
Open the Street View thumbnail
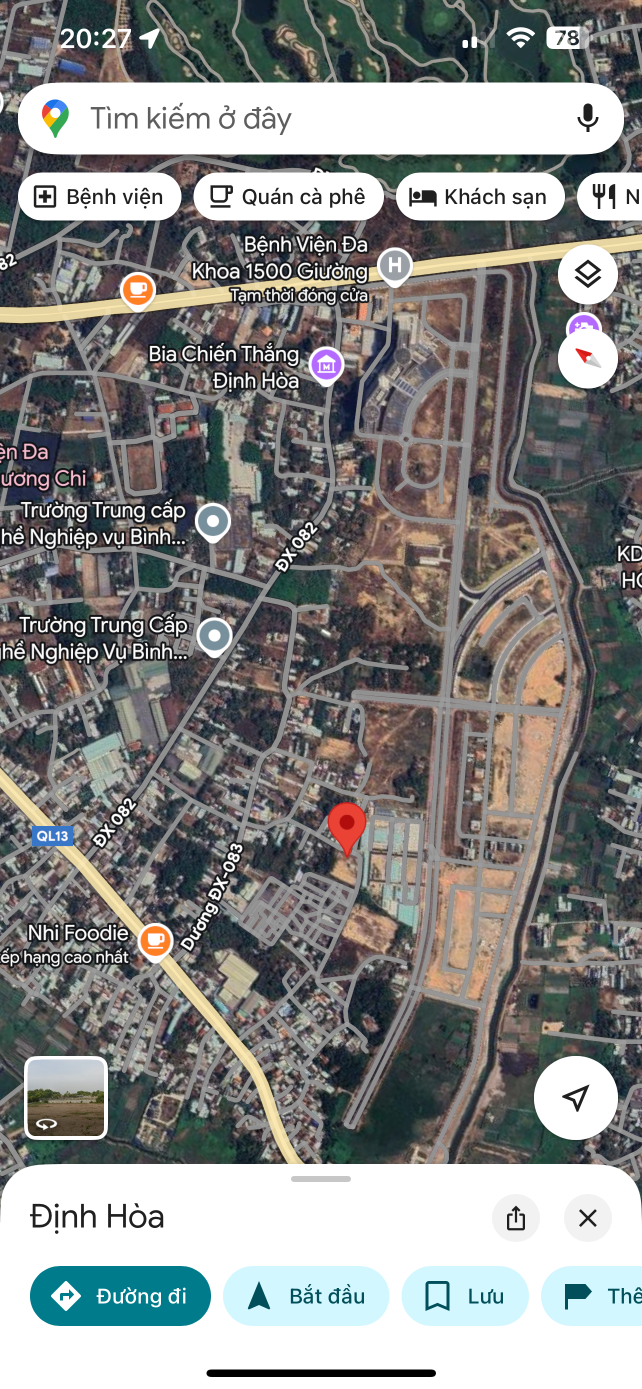click(66, 1097)
